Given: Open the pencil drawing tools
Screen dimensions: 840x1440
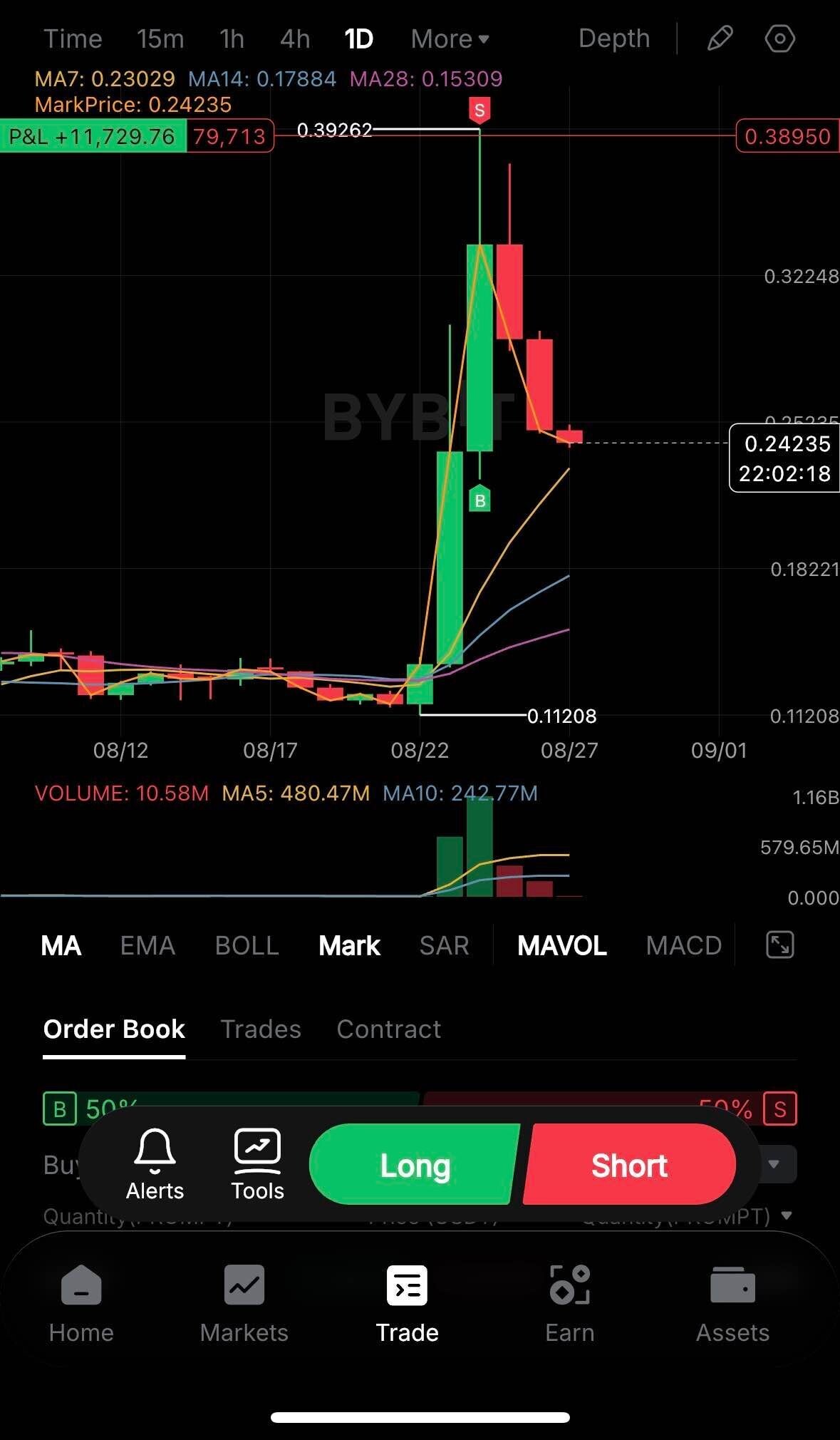Looking at the screenshot, I should click(720, 38).
